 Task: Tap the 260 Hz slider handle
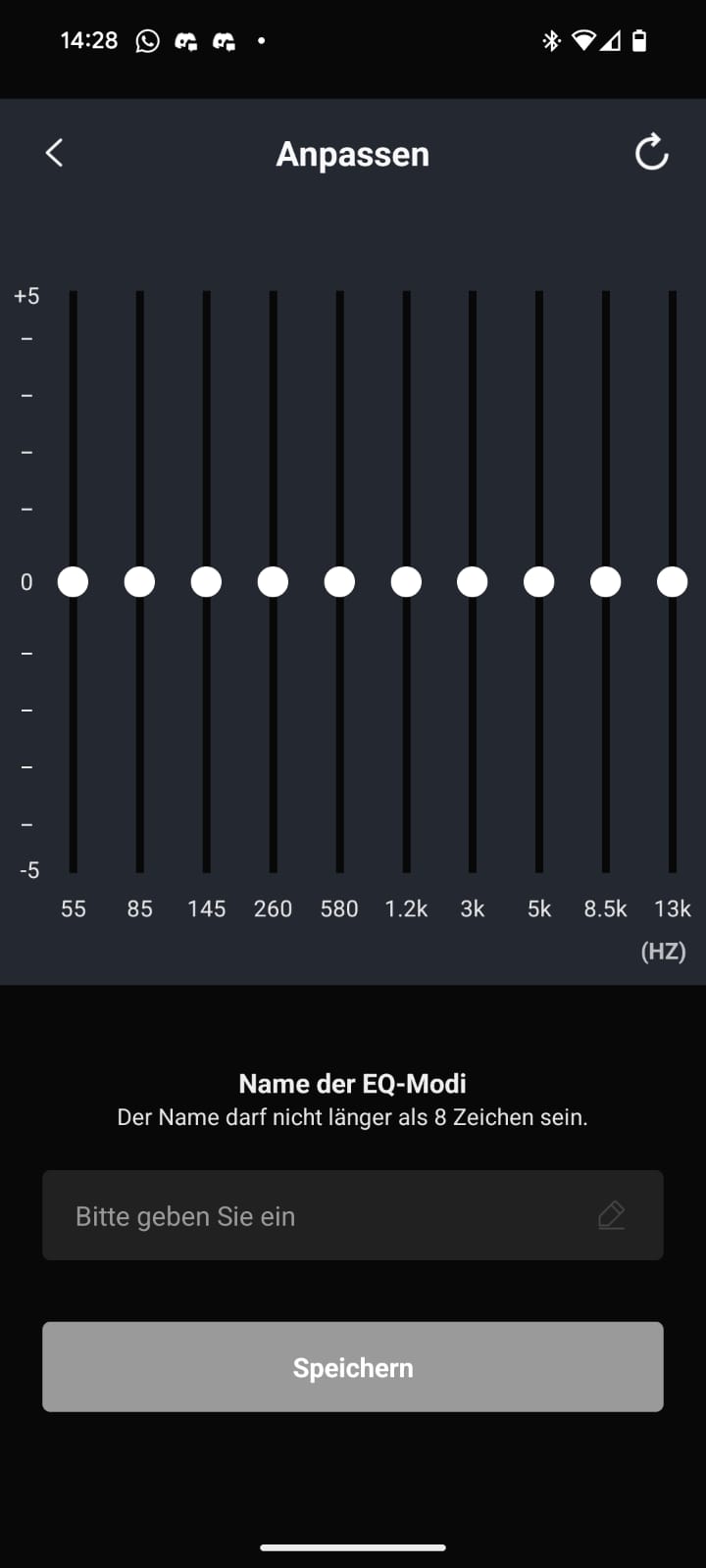tap(273, 581)
